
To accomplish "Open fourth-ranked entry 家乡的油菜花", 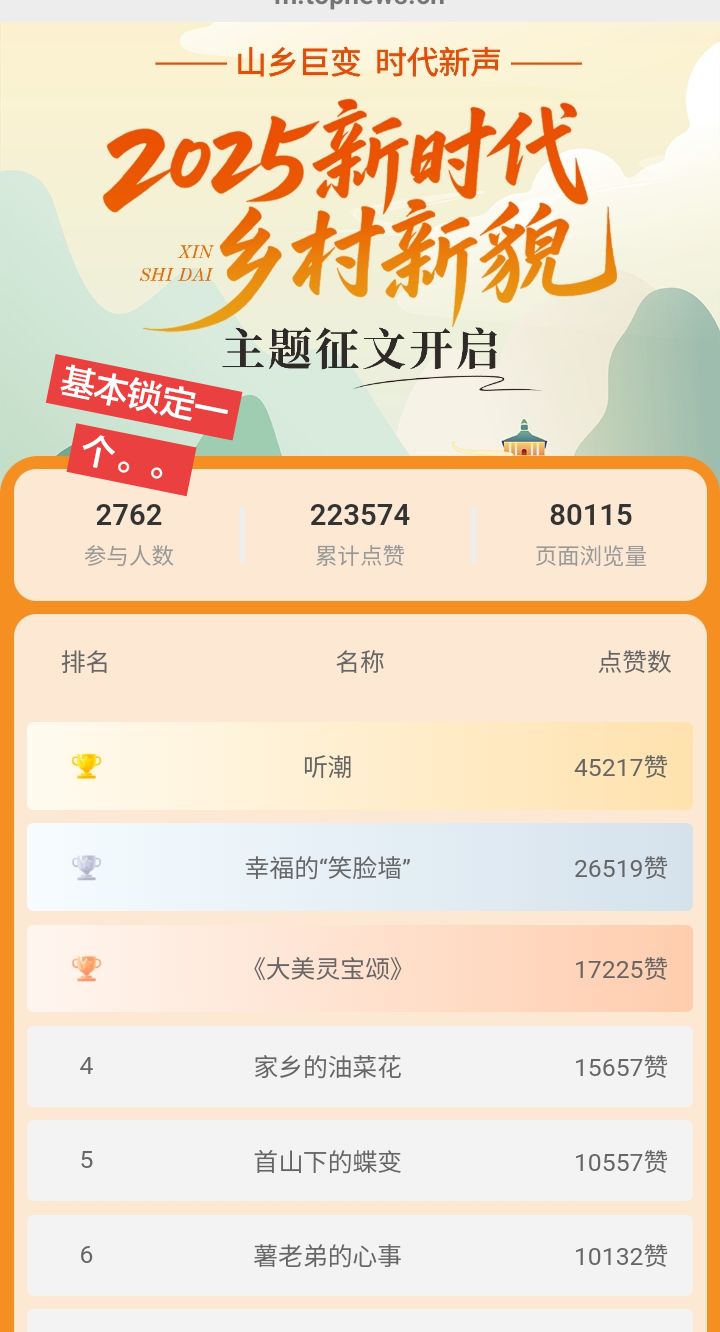I will (328, 1067).
